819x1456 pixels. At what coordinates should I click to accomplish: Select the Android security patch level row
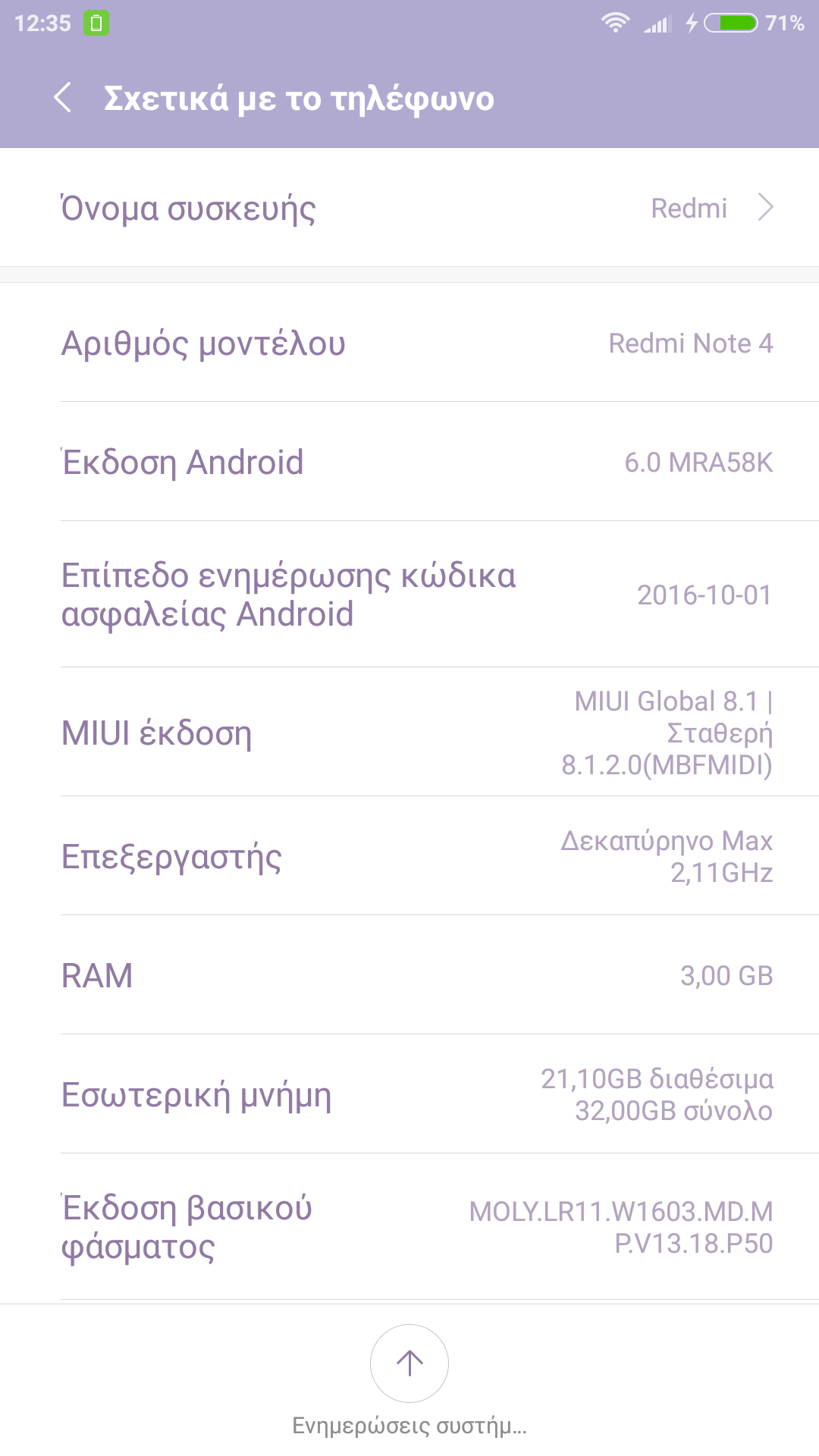tap(409, 595)
